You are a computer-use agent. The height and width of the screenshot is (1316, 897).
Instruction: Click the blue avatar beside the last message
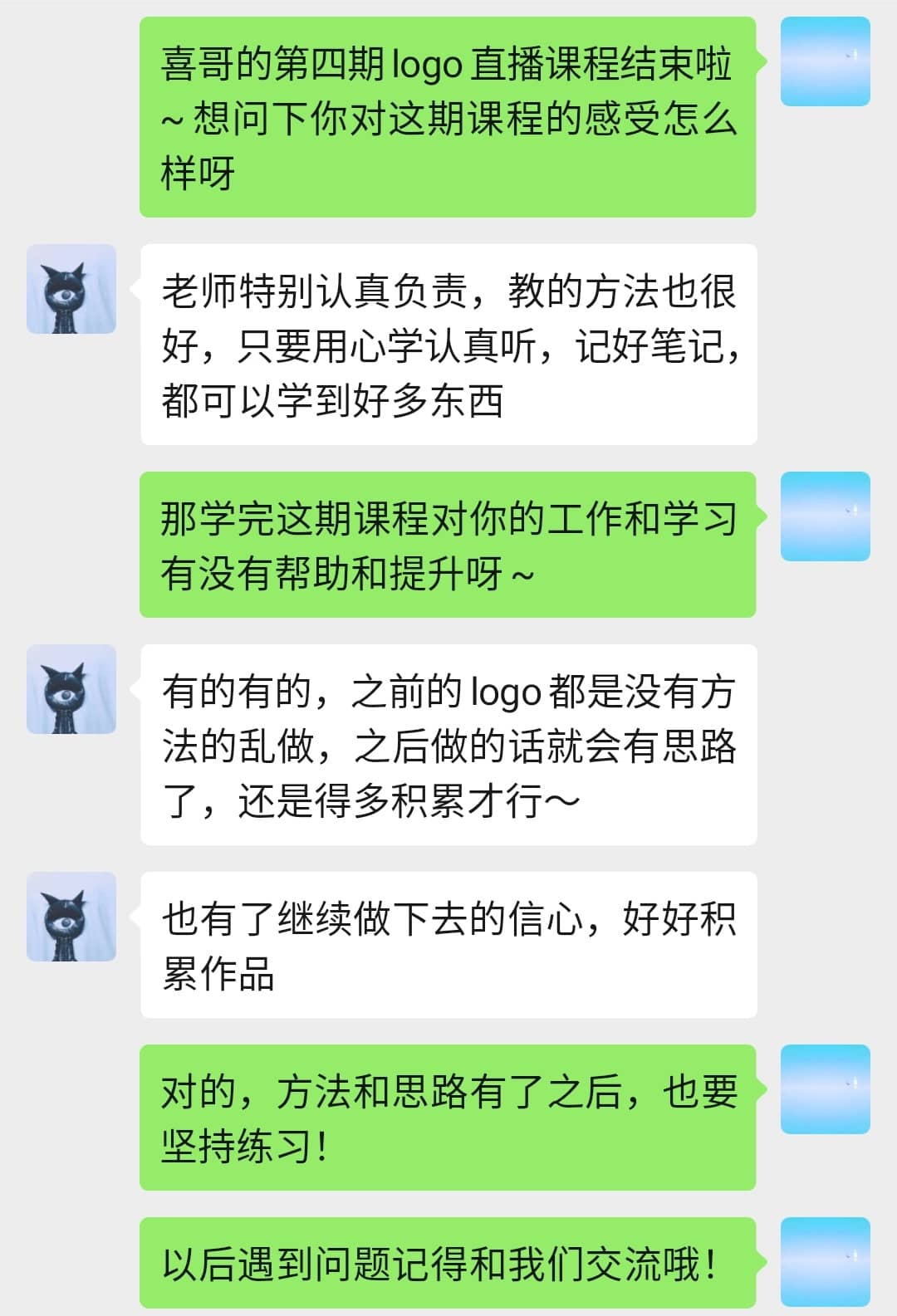826,1262
